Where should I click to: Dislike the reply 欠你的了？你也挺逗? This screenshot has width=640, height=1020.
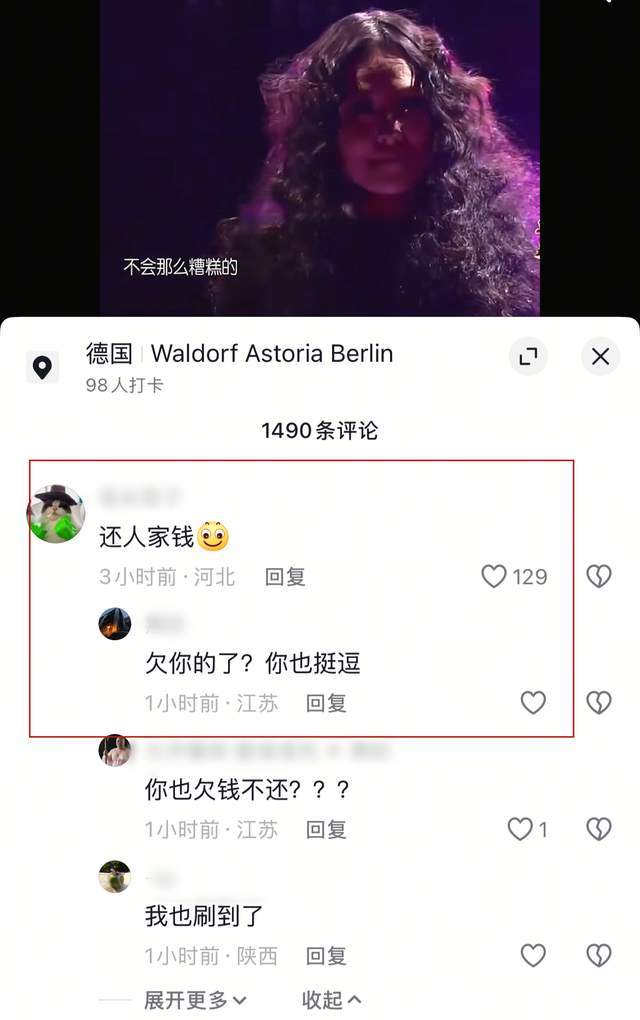pyautogui.click(x=598, y=703)
